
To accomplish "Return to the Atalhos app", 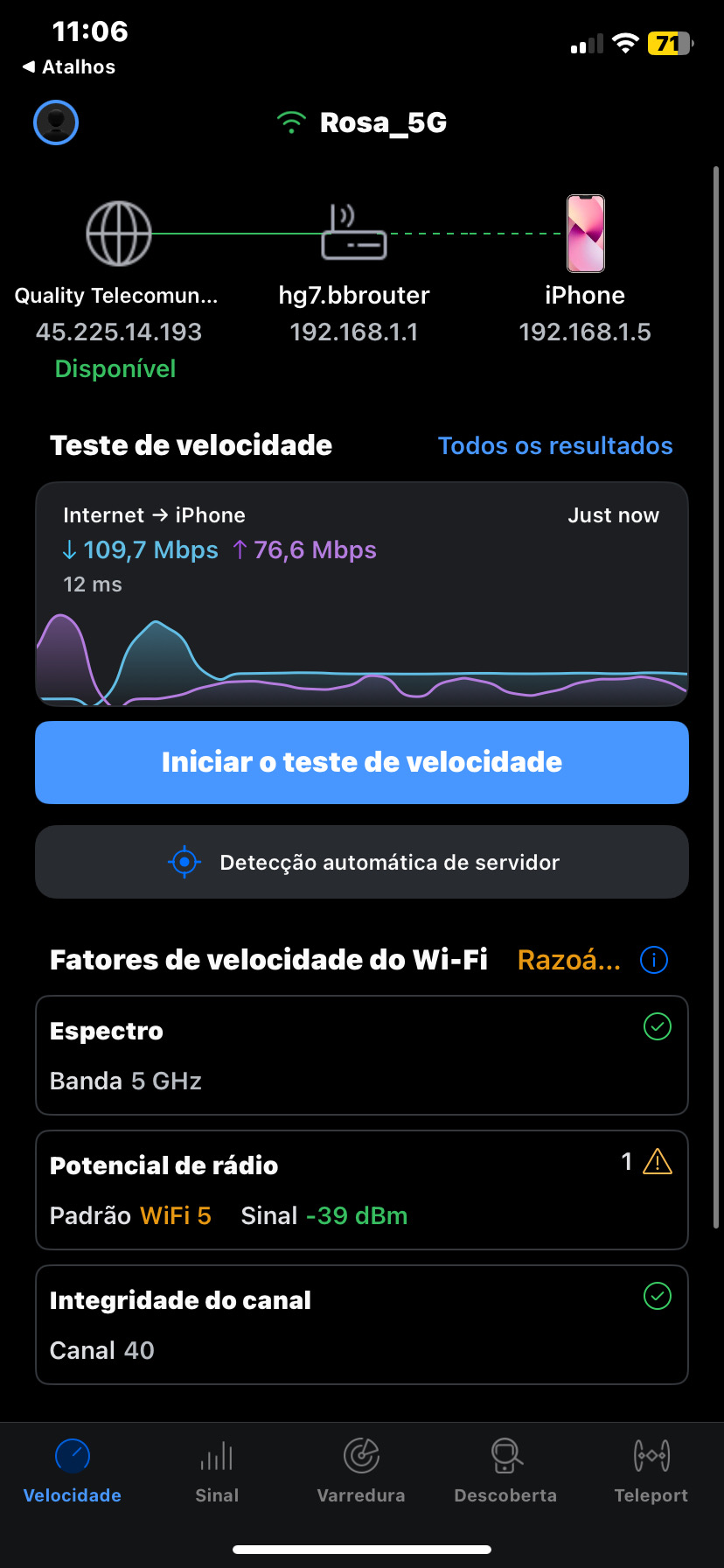I will click(x=68, y=67).
